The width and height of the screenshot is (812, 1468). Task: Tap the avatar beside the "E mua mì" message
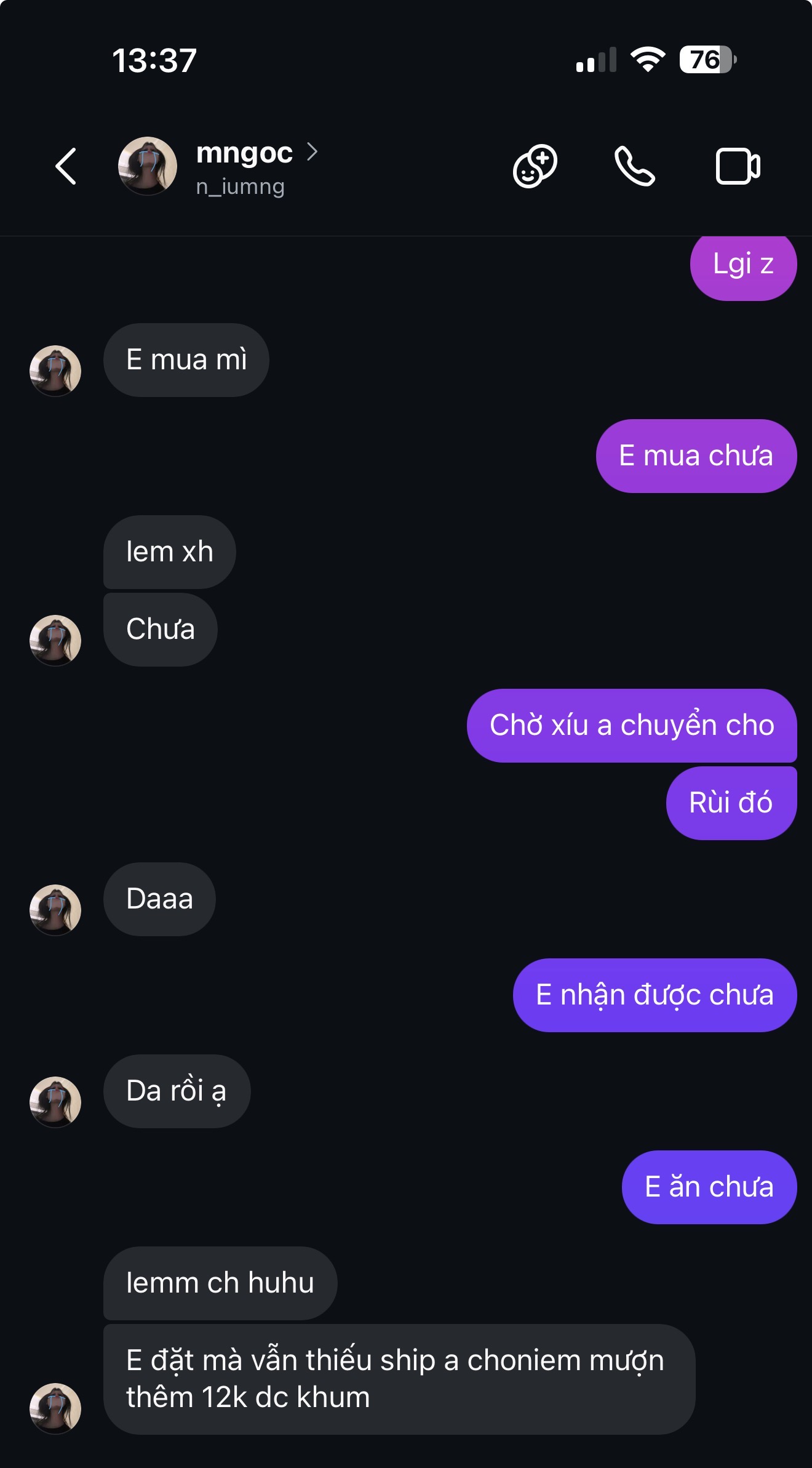tap(55, 371)
